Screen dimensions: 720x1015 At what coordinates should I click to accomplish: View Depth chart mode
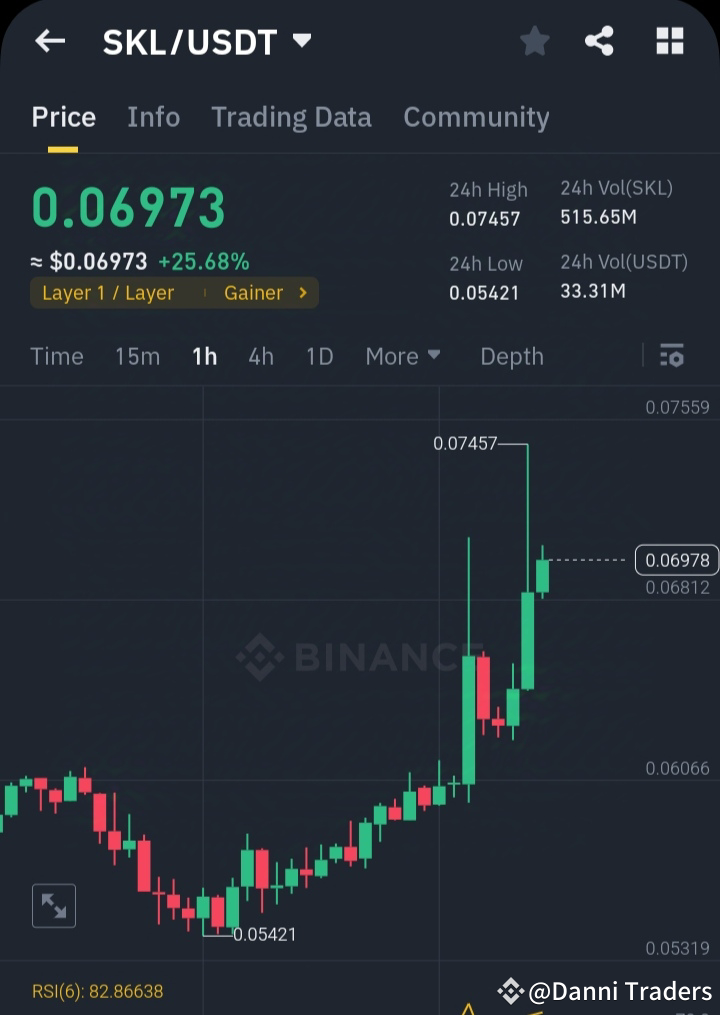click(511, 356)
